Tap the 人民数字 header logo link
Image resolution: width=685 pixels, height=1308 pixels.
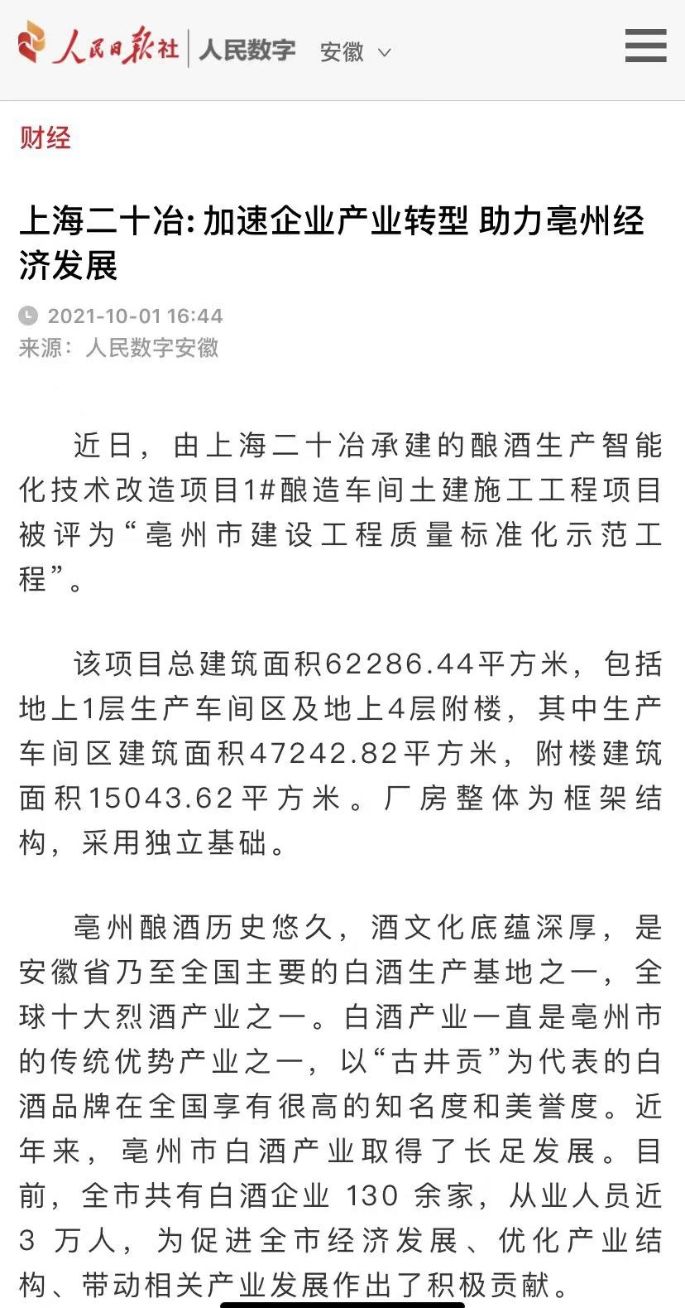247,49
